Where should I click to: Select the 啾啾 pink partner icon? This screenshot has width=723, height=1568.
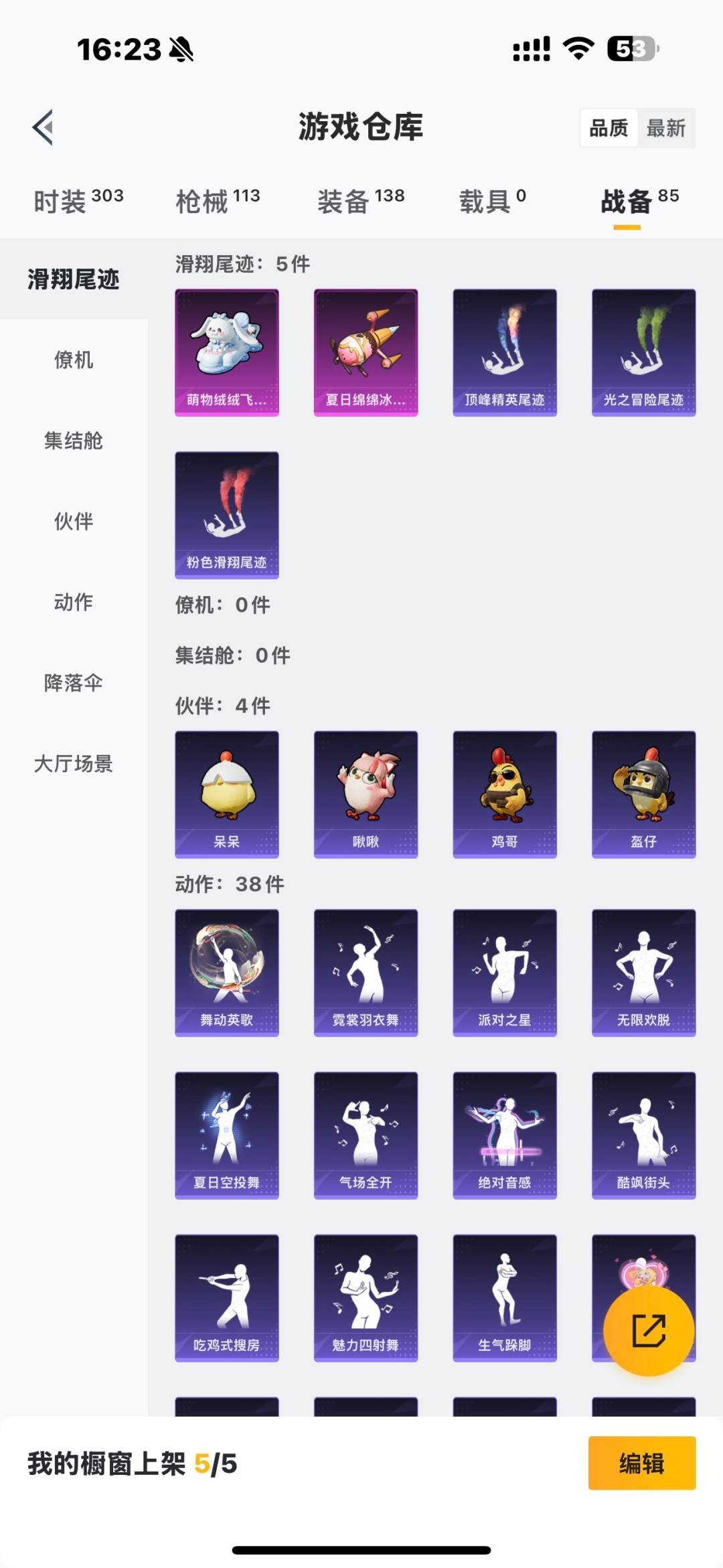click(x=366, y=793)
